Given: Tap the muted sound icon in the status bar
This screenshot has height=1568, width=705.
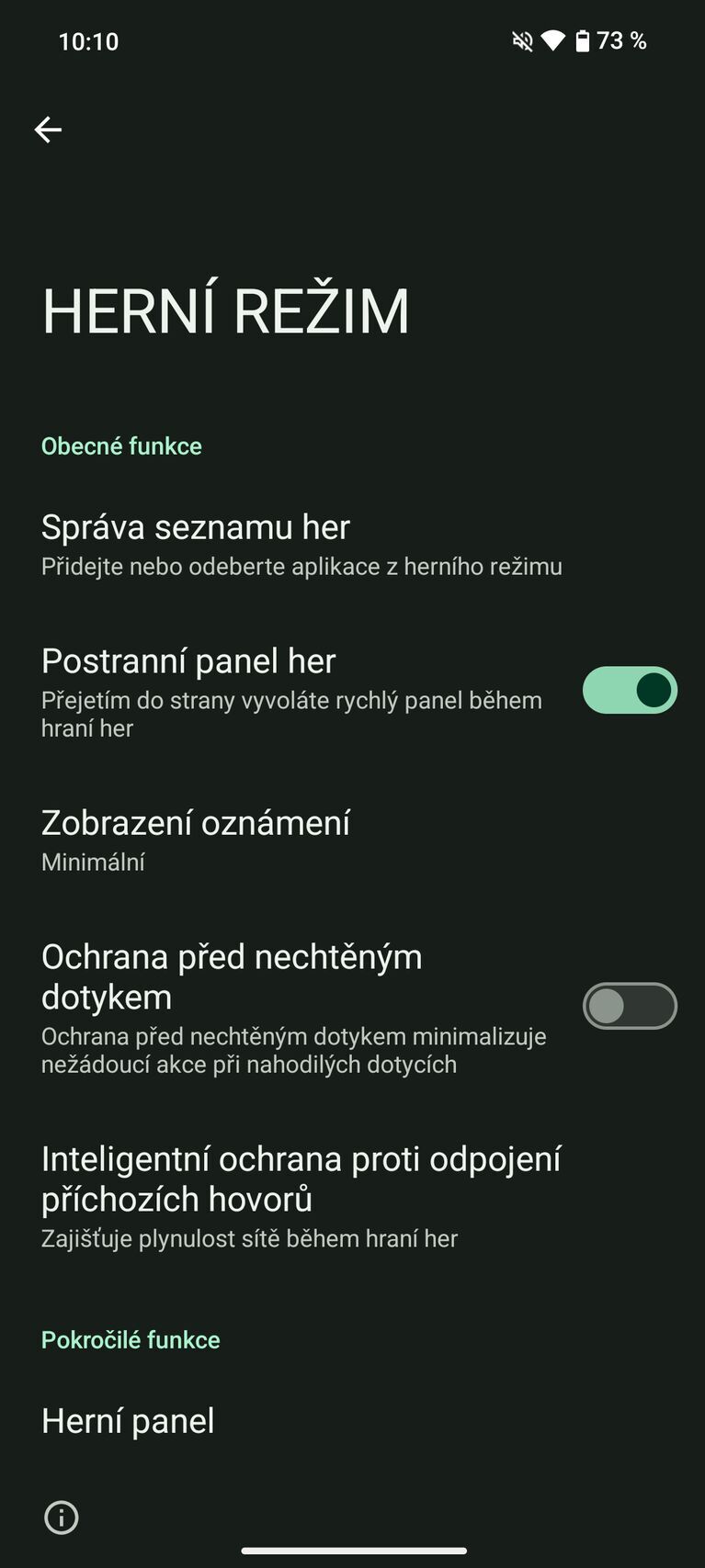Looking at the screenshot, I should tap(522, 40).
